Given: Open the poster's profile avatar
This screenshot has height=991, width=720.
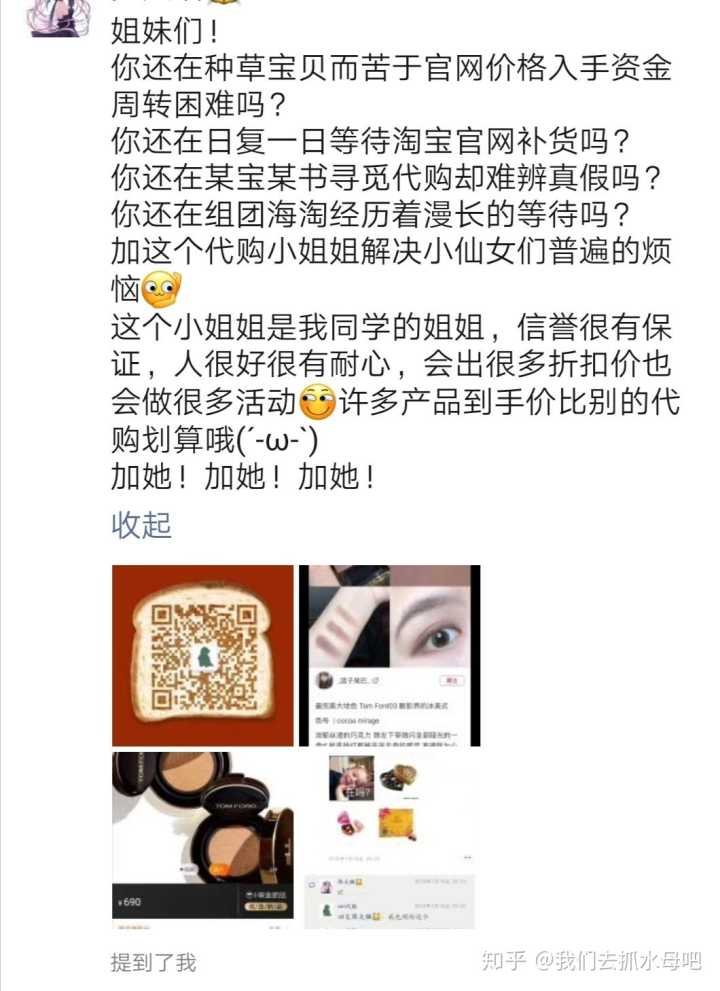Looking at the screenshot, I should (x=60, y=18).
